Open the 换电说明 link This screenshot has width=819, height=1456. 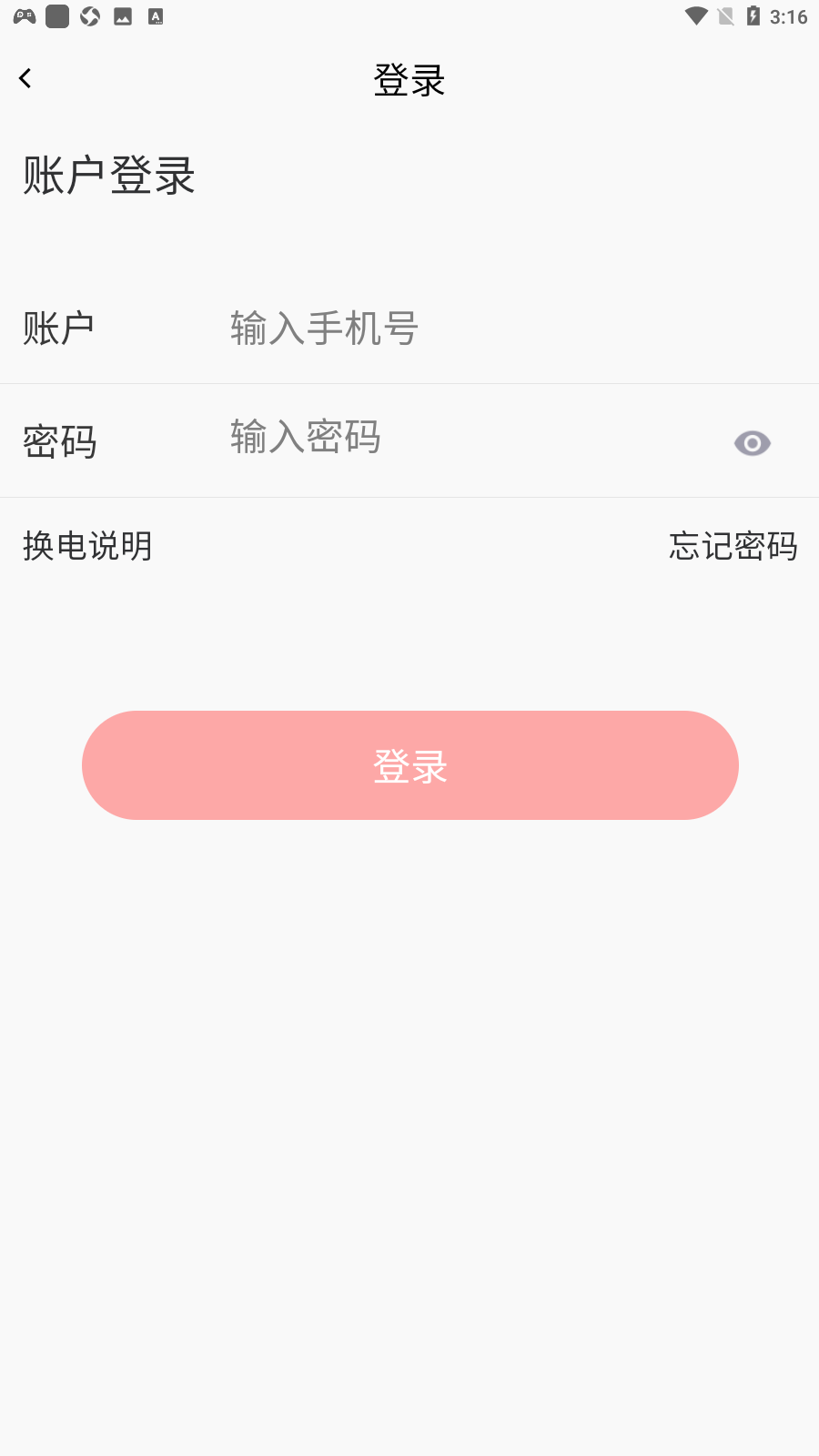[x=87, y=546]
